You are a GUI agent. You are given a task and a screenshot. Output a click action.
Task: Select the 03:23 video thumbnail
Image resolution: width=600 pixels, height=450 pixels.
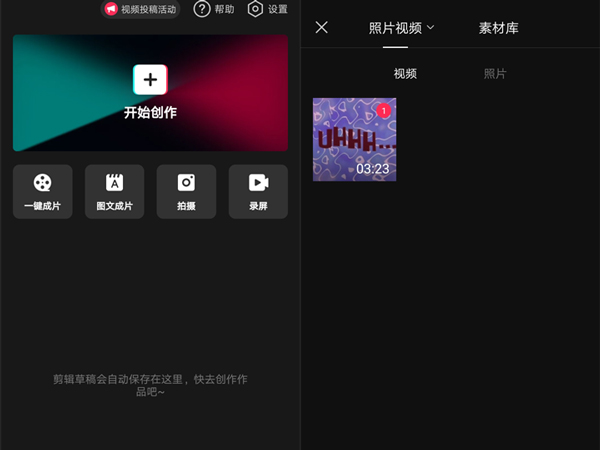(354, 140)
